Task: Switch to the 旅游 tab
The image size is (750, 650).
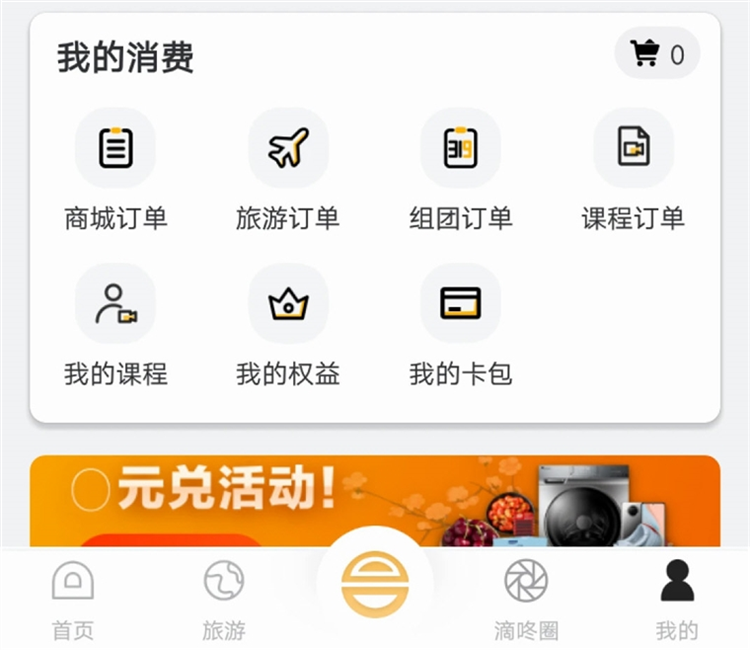Action: pyautogui.click(x=224, y=598)
